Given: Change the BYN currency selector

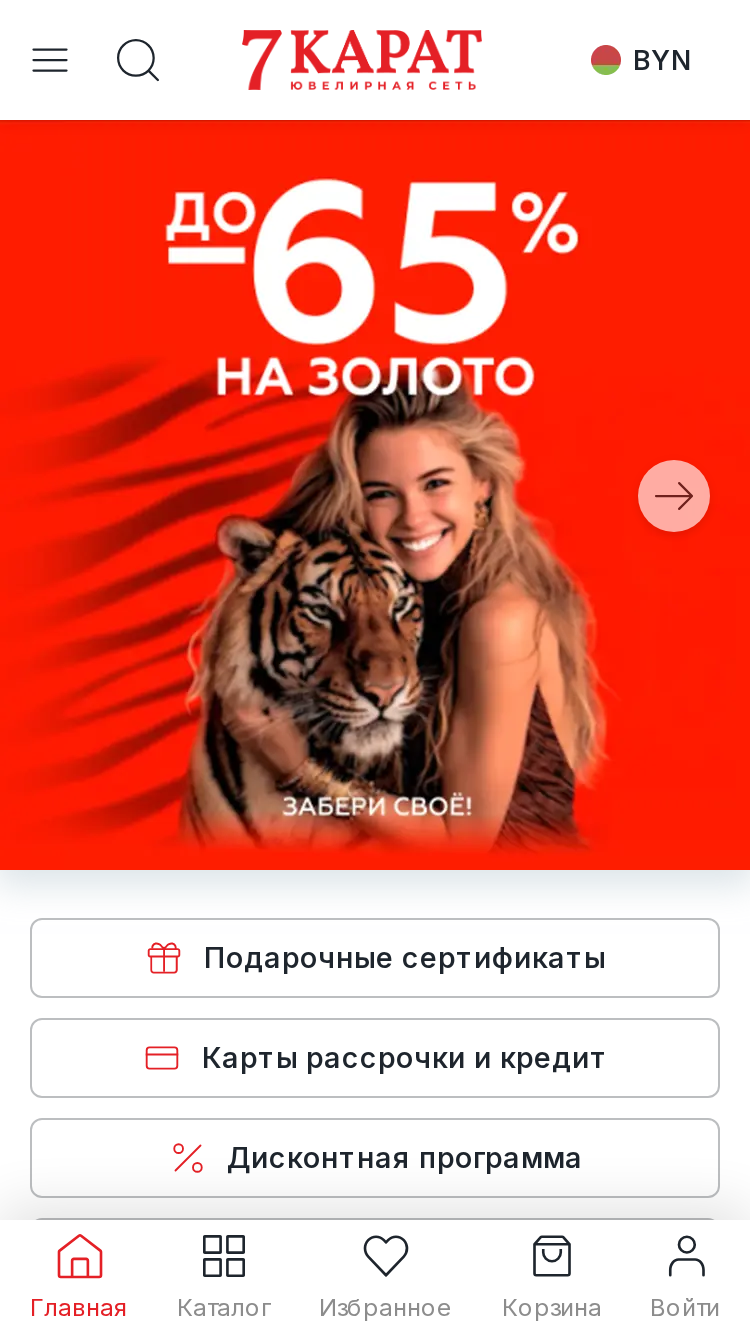Looking at the screenshot, I should (x=641, y=60).
